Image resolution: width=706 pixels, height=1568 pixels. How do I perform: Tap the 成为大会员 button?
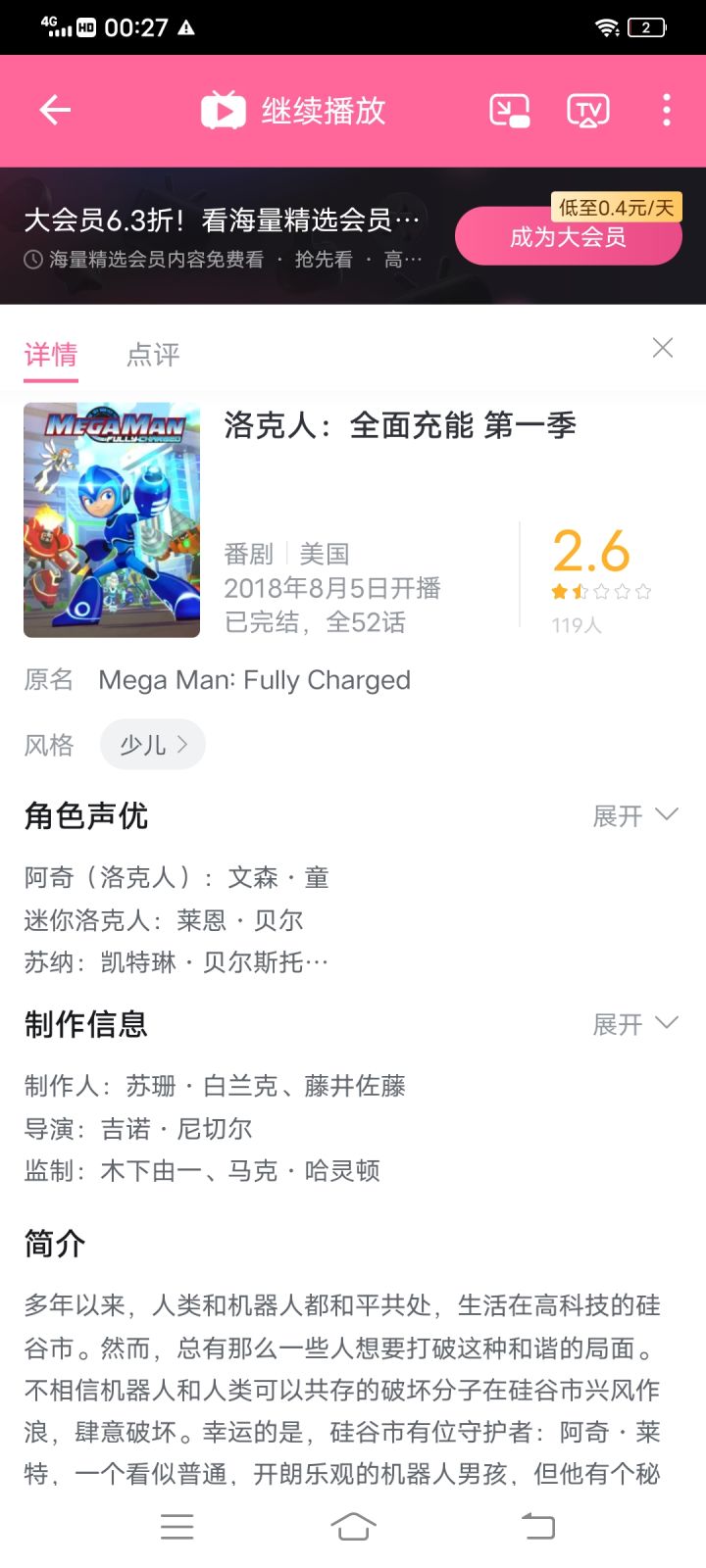point(568,236)
